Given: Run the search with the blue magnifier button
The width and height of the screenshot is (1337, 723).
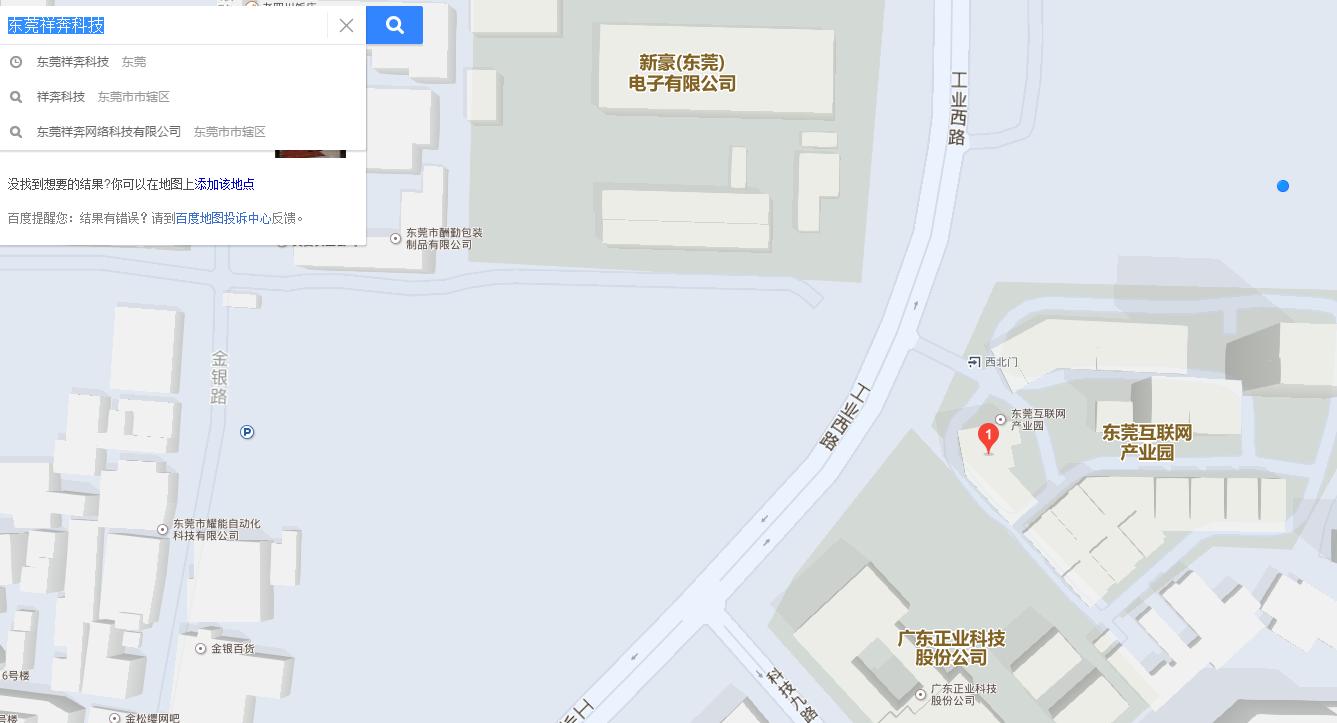Looking at the screenshot, I should tap(395, 26).
